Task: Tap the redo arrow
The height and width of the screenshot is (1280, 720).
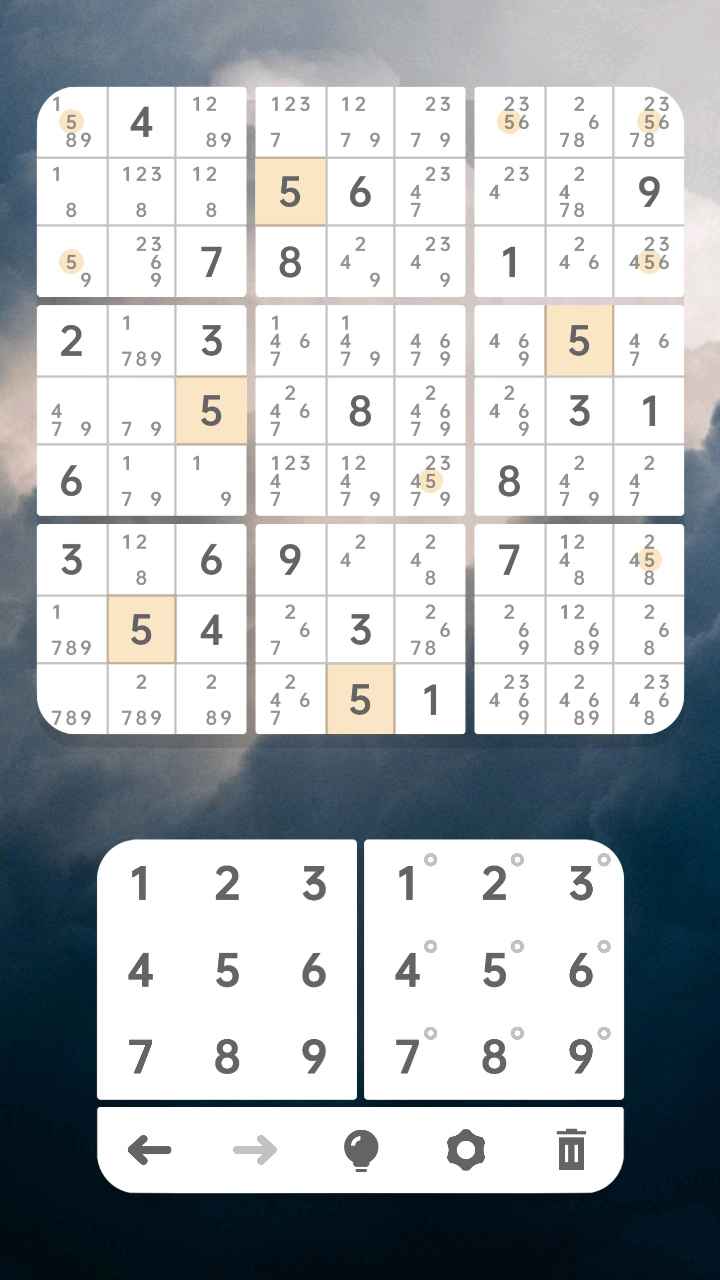Action: click(x=255, y=1150)
